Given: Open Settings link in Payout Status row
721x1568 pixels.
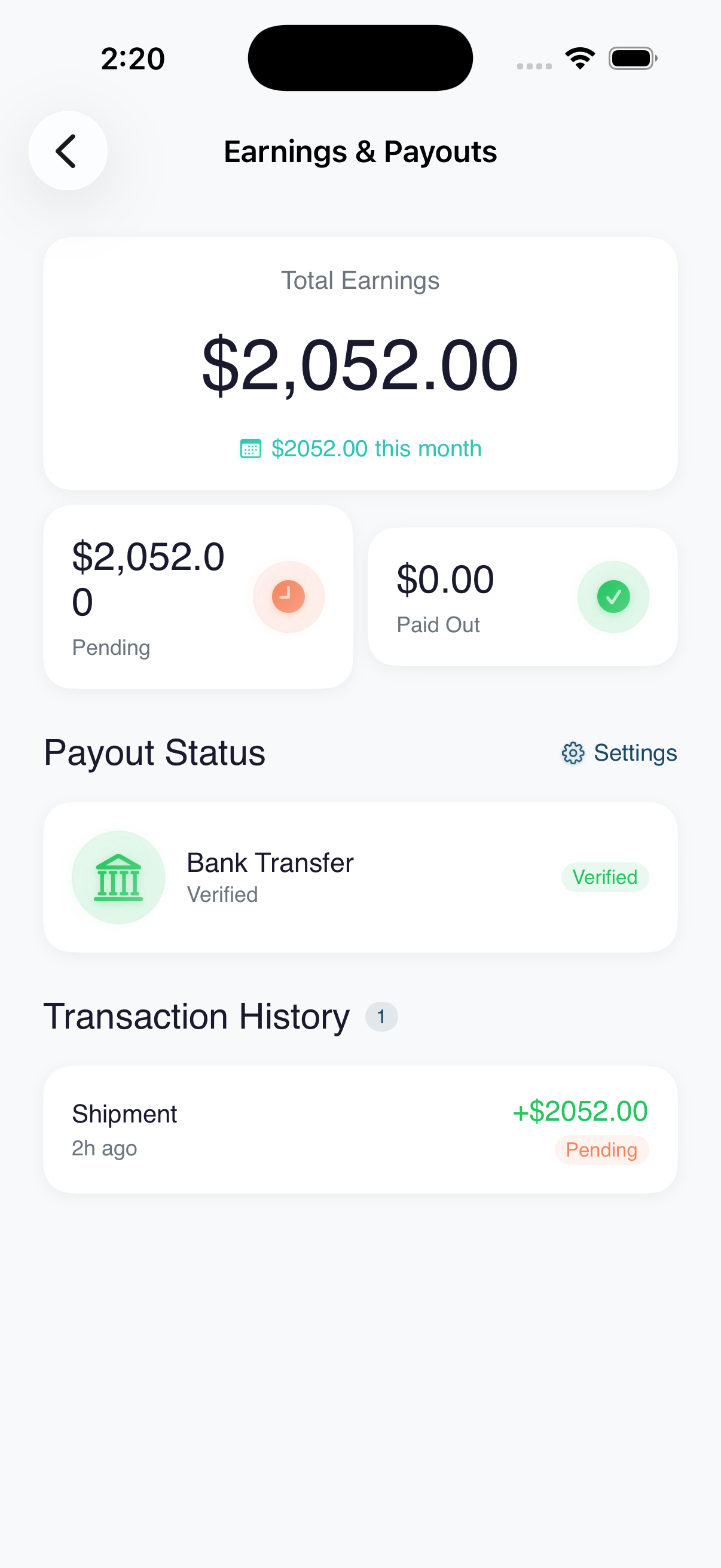Looking at the screenshot, I should pos(636,753).
